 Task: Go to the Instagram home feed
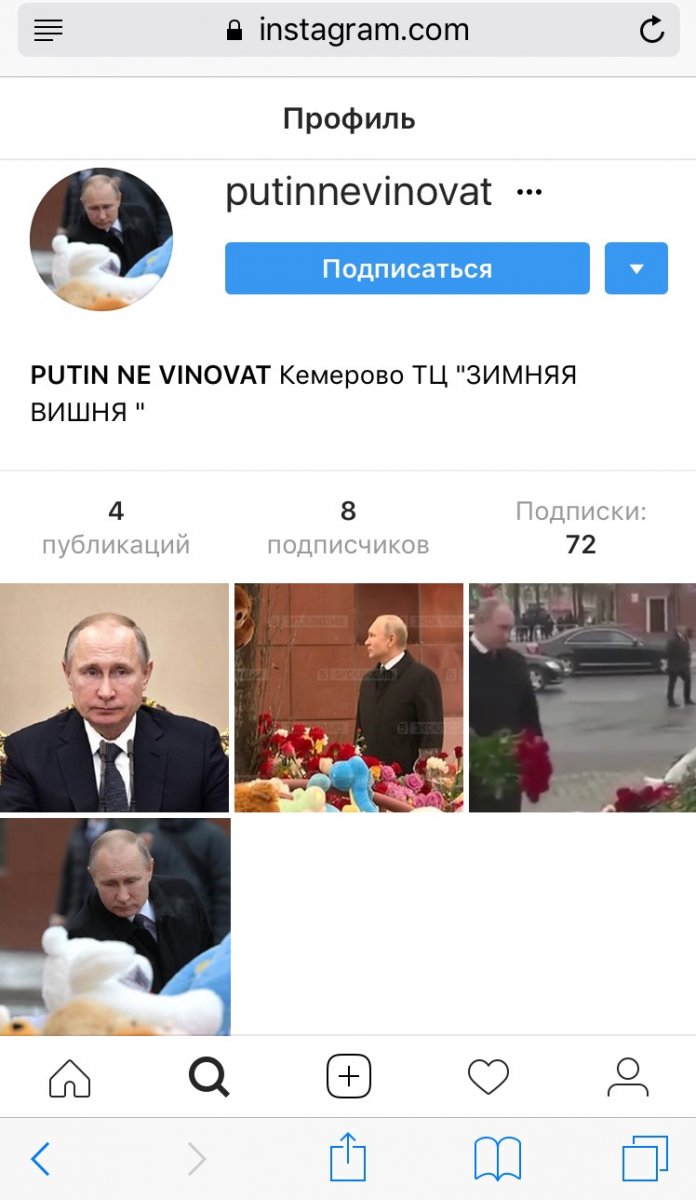click(70, 1077)
